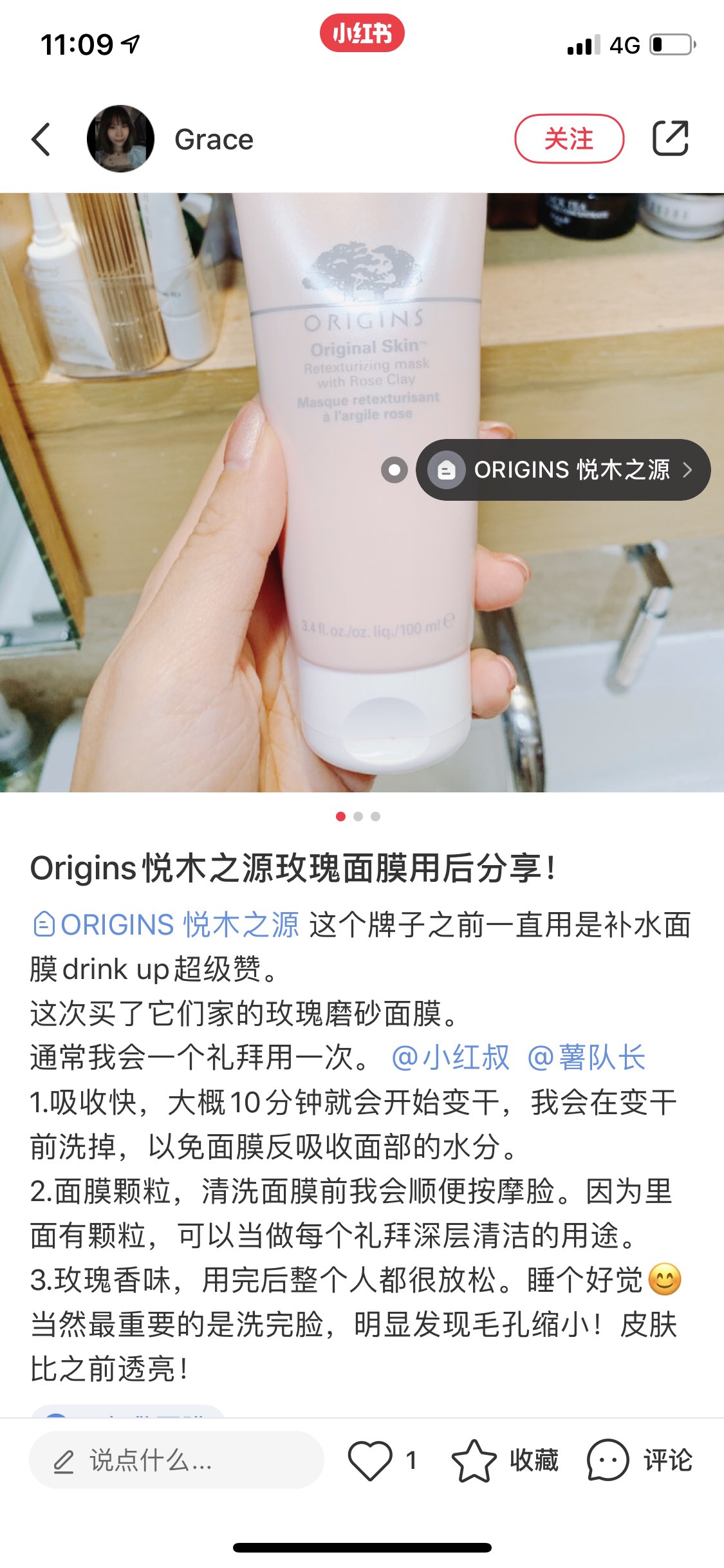Like this post with the heart icon

point(370,1461)
